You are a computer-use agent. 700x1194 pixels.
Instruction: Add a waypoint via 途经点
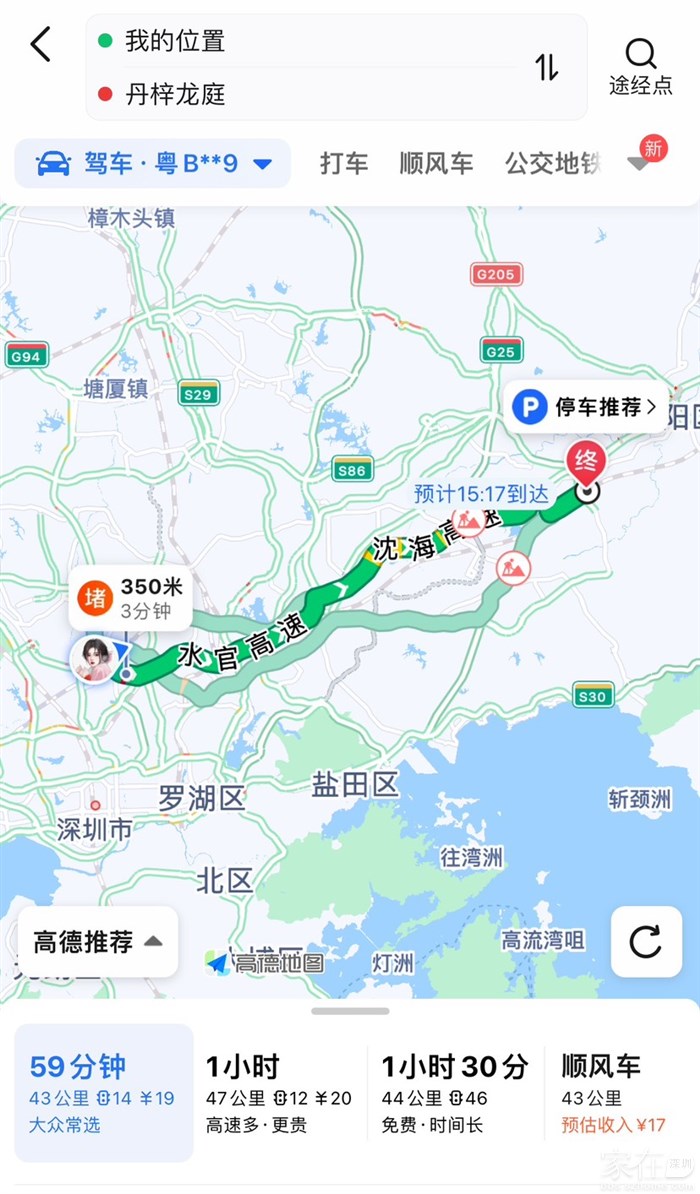click(x=640, y=67)
